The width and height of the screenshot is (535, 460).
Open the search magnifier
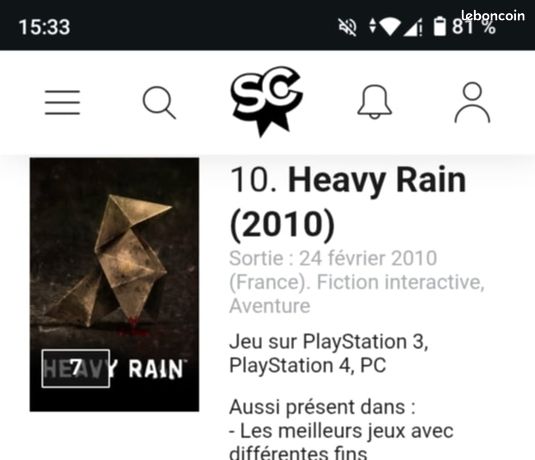(159, 103)
